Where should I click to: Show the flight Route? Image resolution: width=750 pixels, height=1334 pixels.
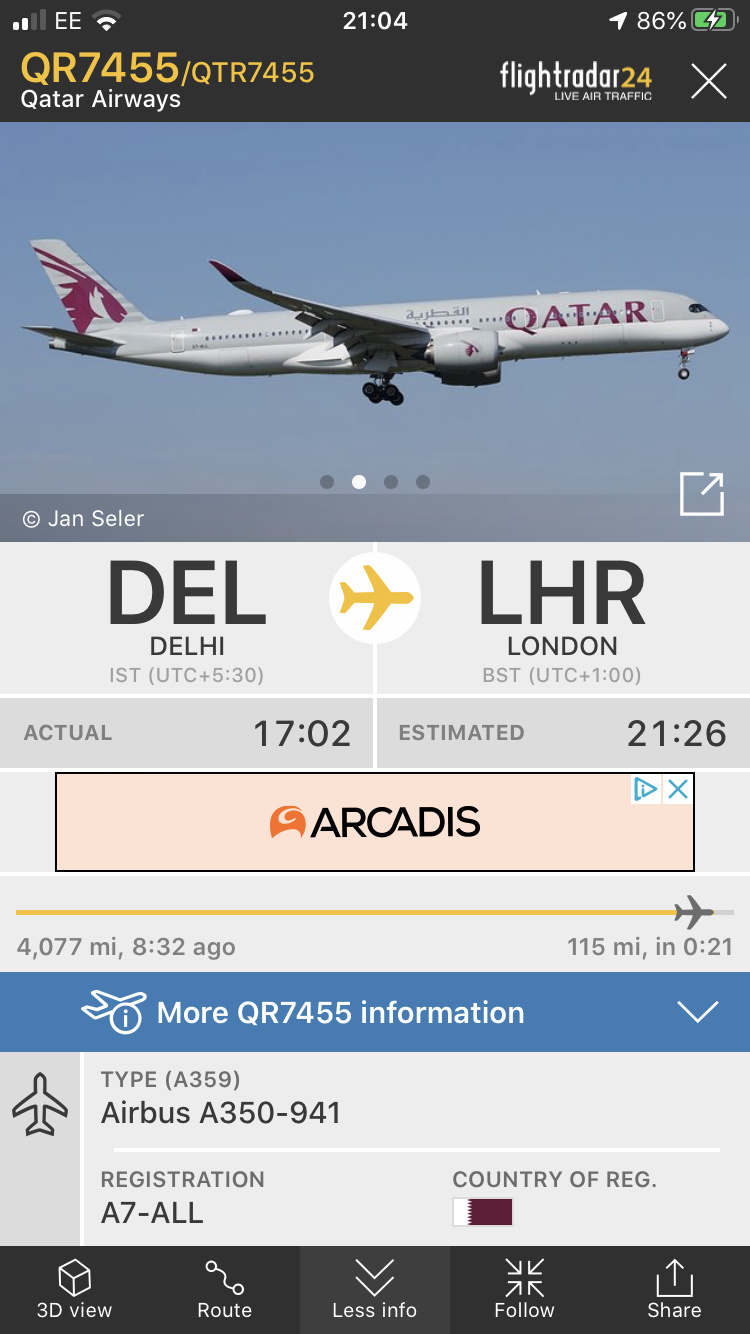224,1290
